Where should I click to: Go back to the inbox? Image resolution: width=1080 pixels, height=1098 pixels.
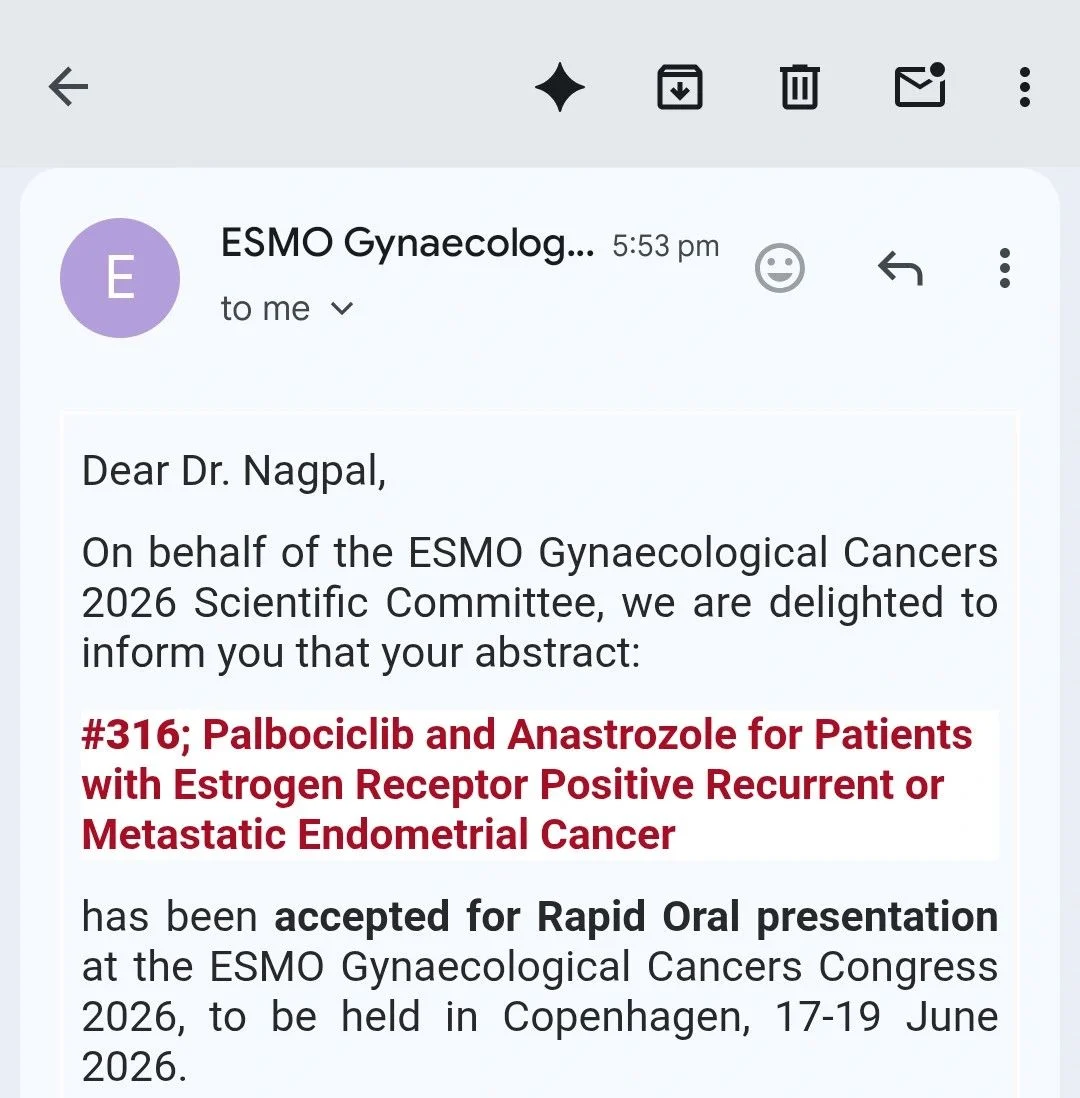point(67,87)
